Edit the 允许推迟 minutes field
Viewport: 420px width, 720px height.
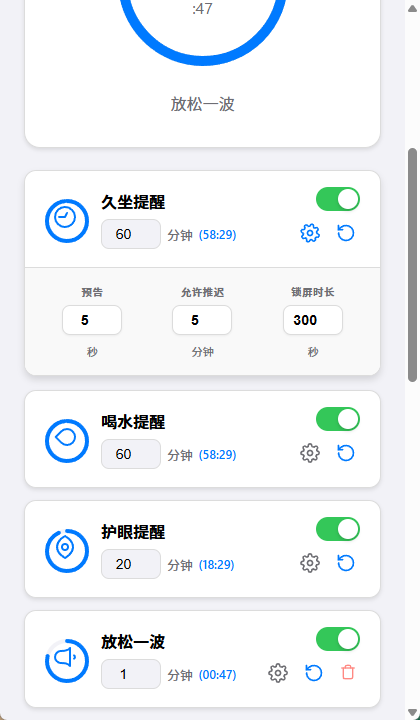202,320
